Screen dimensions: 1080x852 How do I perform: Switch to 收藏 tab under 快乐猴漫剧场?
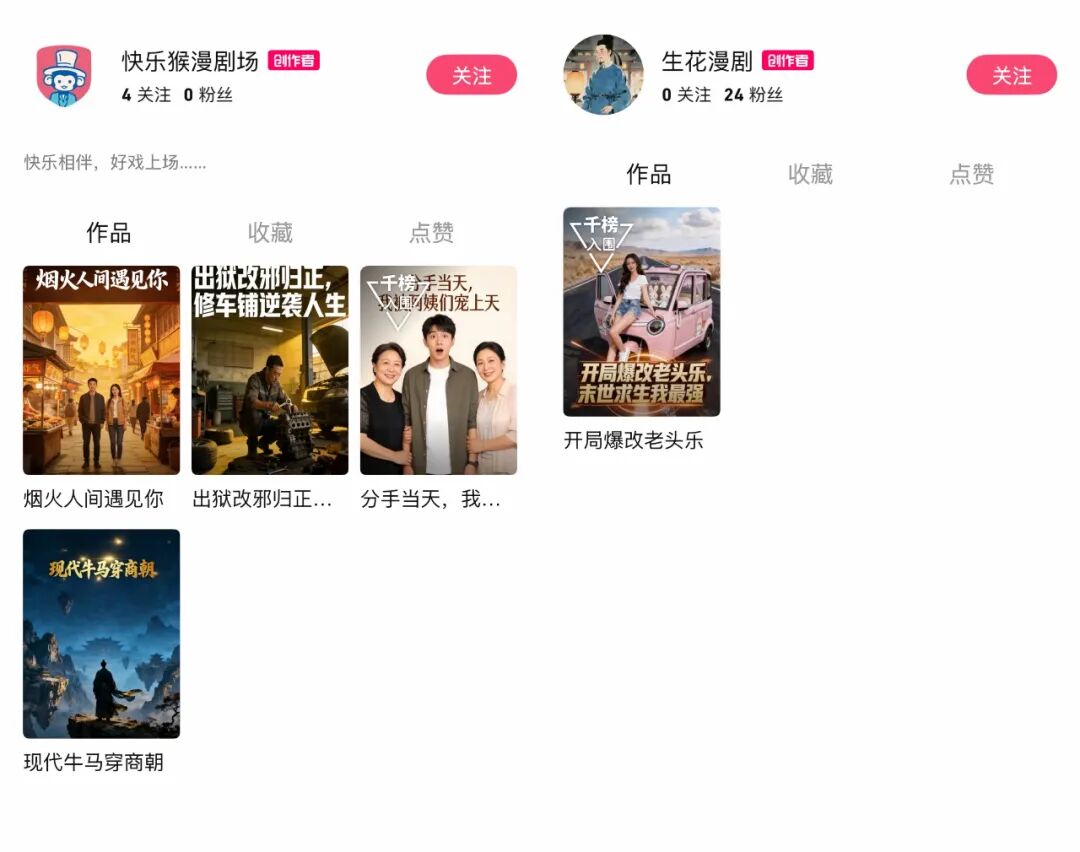click(270, 233)
